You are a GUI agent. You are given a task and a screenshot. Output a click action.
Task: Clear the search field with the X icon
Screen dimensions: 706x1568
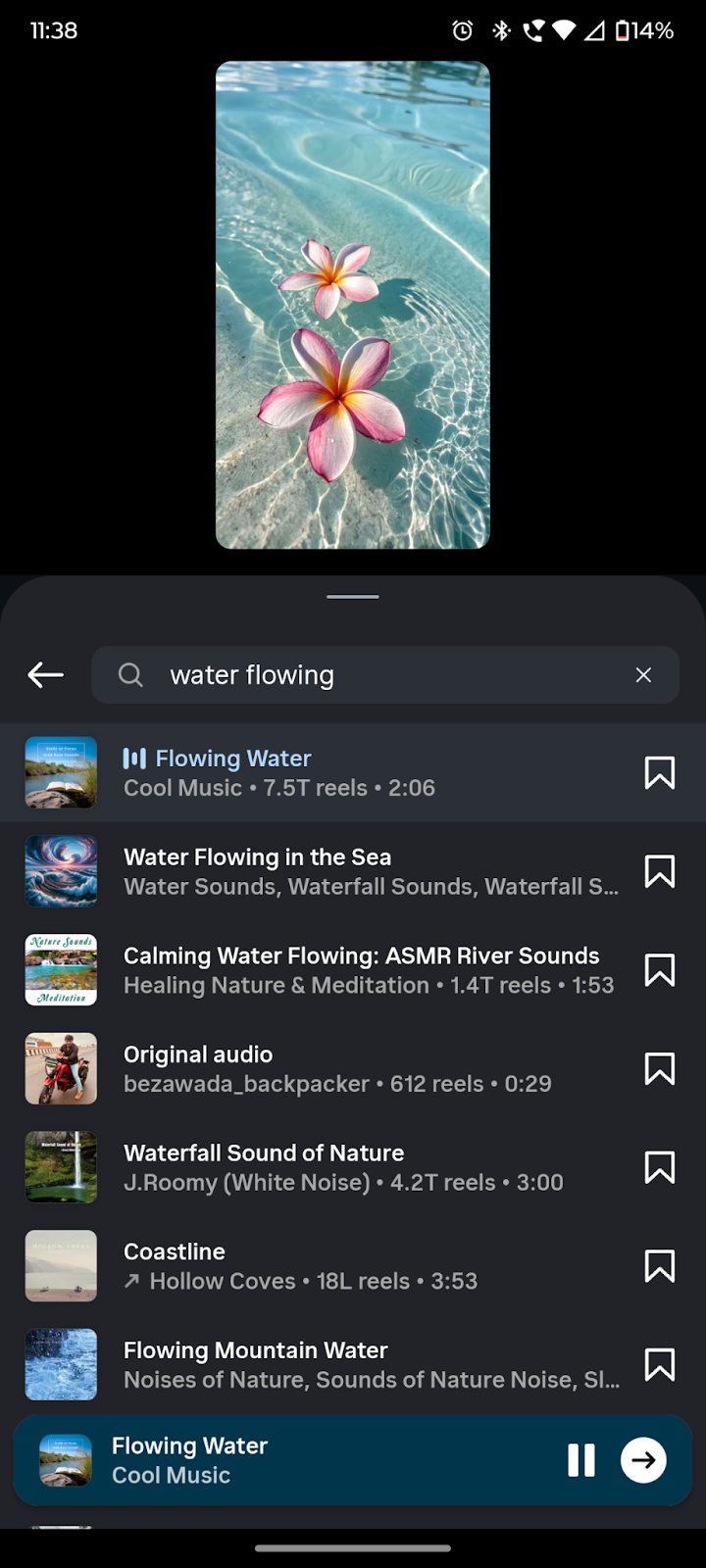[643, 674]
